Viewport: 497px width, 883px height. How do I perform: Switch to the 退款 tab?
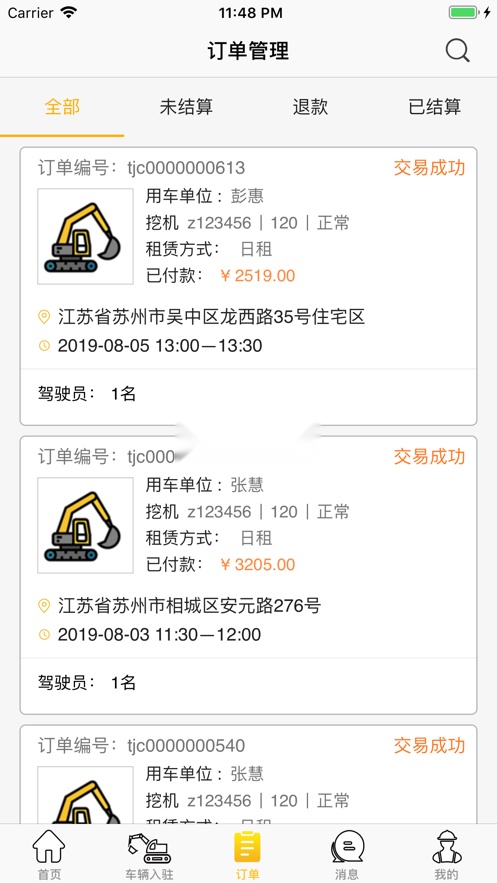pyautogui.click(x=310, y=106)
